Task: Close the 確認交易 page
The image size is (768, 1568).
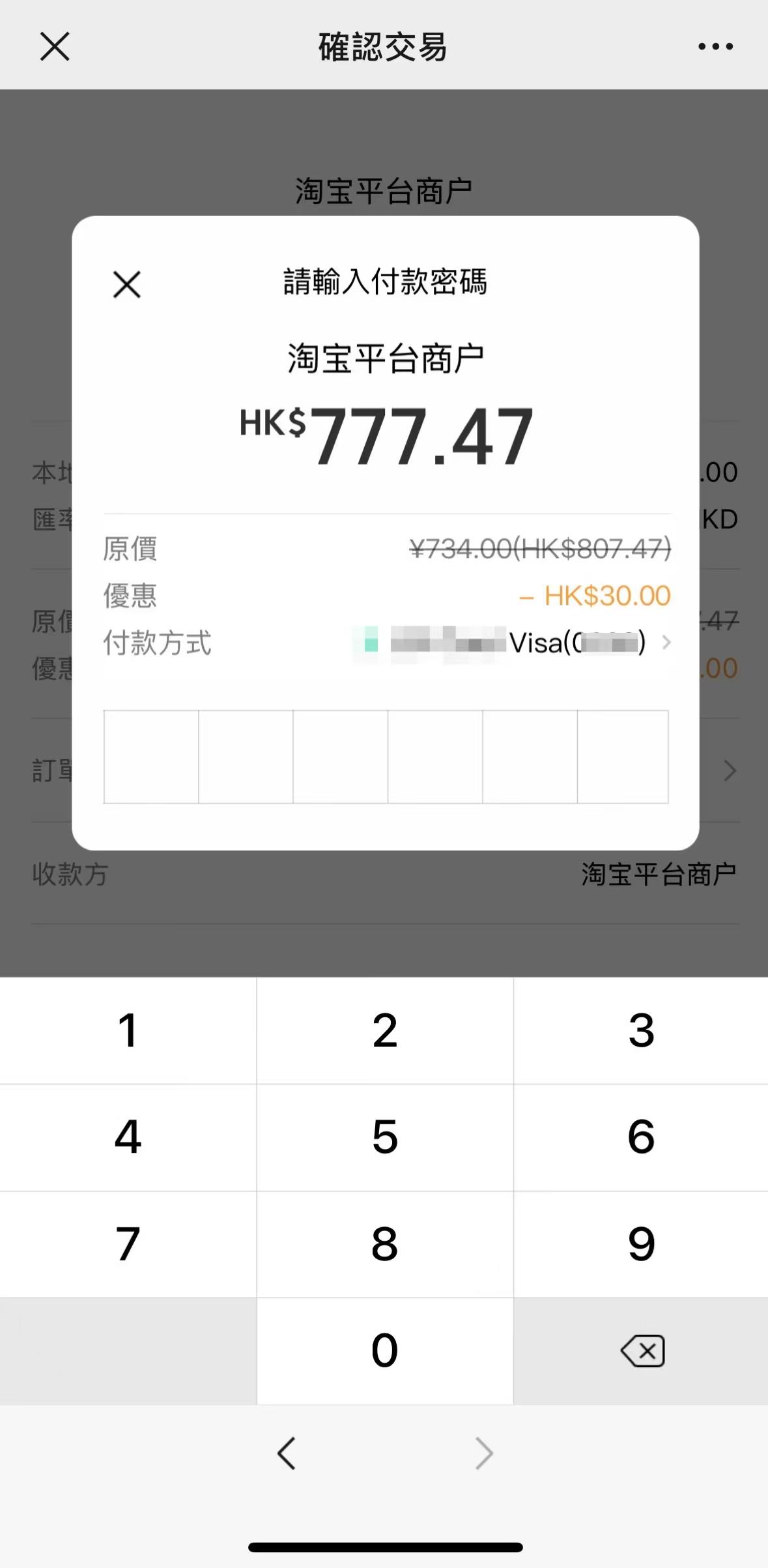Action: pyautogui.click(x=55, y=47)
